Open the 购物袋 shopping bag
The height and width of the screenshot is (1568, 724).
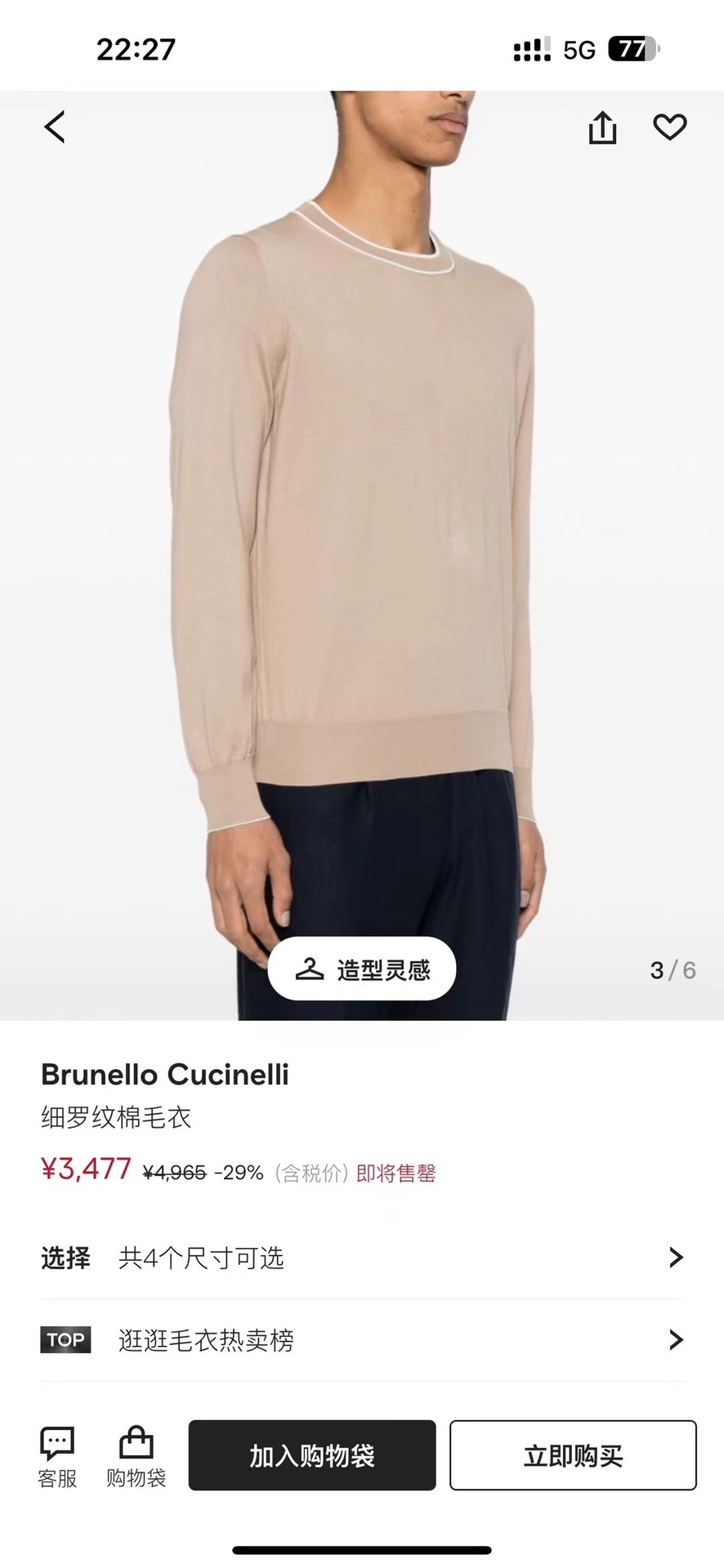(x=136, y=1458)
